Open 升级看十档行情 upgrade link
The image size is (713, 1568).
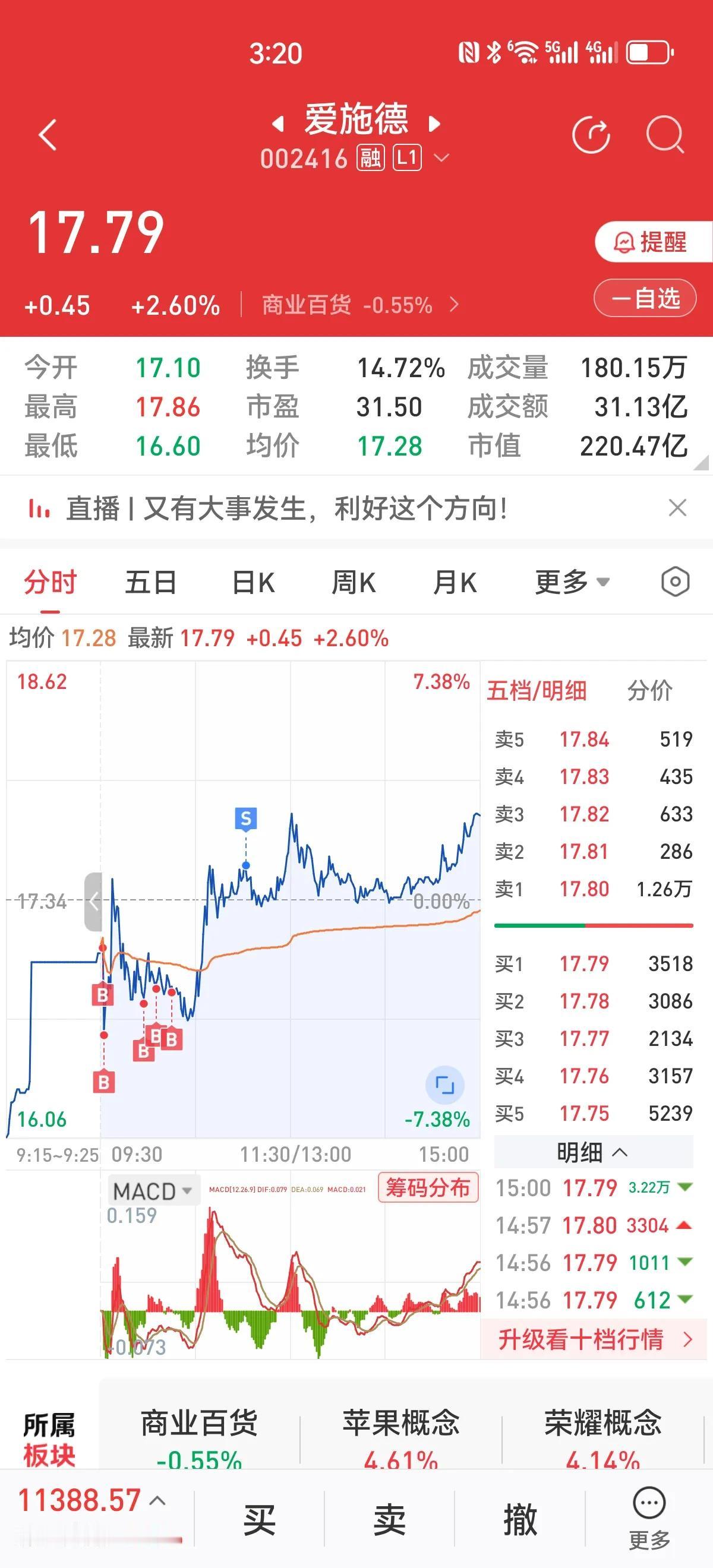point(594,1340)
